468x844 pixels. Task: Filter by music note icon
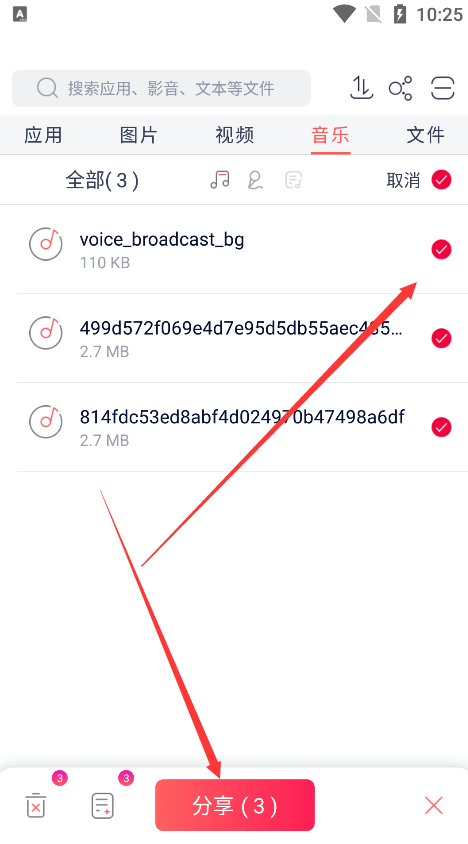[220, 180]
